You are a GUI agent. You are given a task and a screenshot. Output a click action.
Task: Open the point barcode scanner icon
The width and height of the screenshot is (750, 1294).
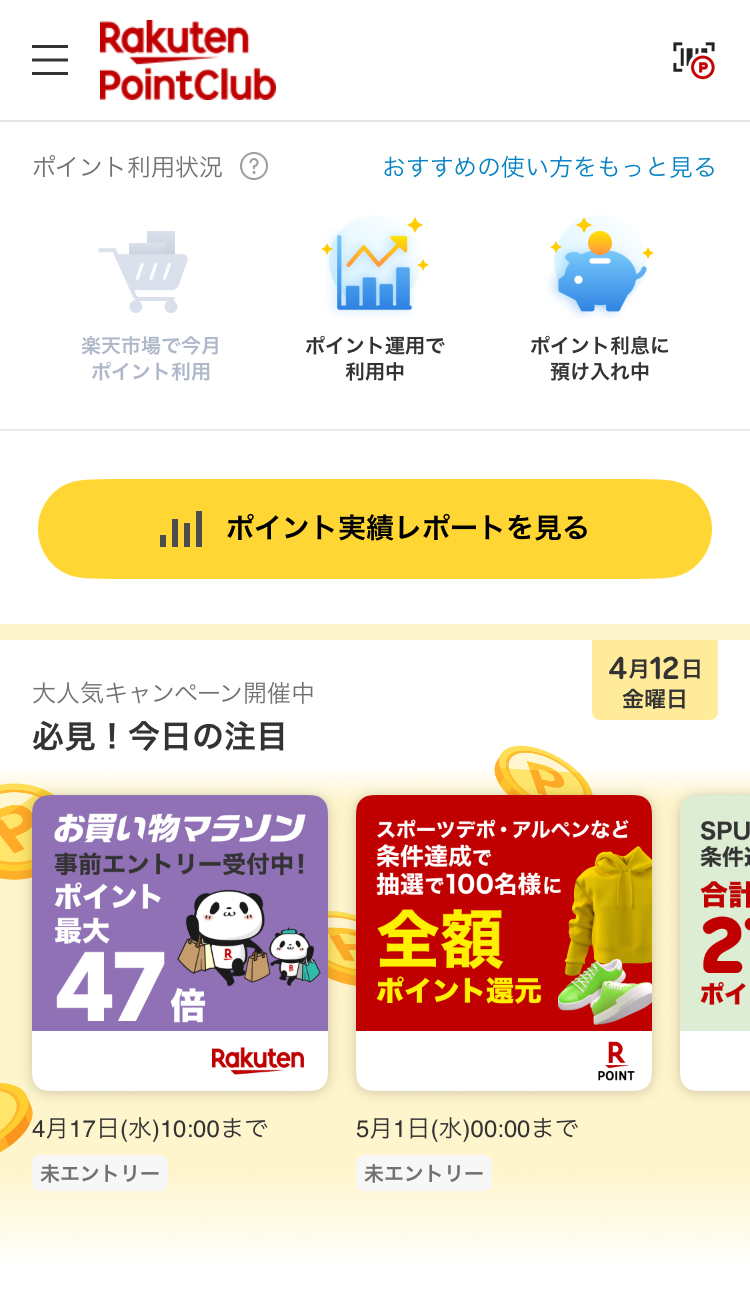[x=693, y=60]
